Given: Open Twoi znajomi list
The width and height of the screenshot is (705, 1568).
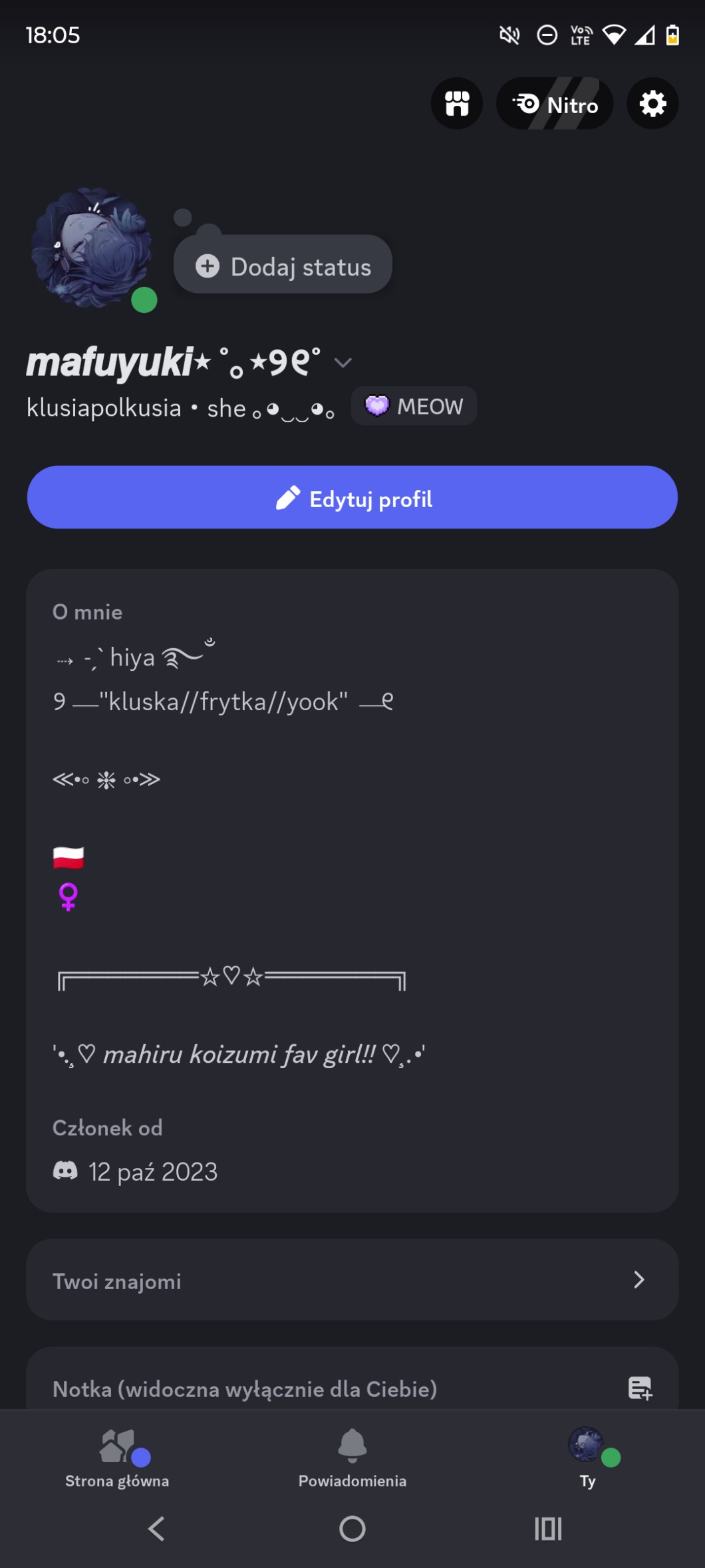Looking at the screenshot, I should click(352, 1280).
